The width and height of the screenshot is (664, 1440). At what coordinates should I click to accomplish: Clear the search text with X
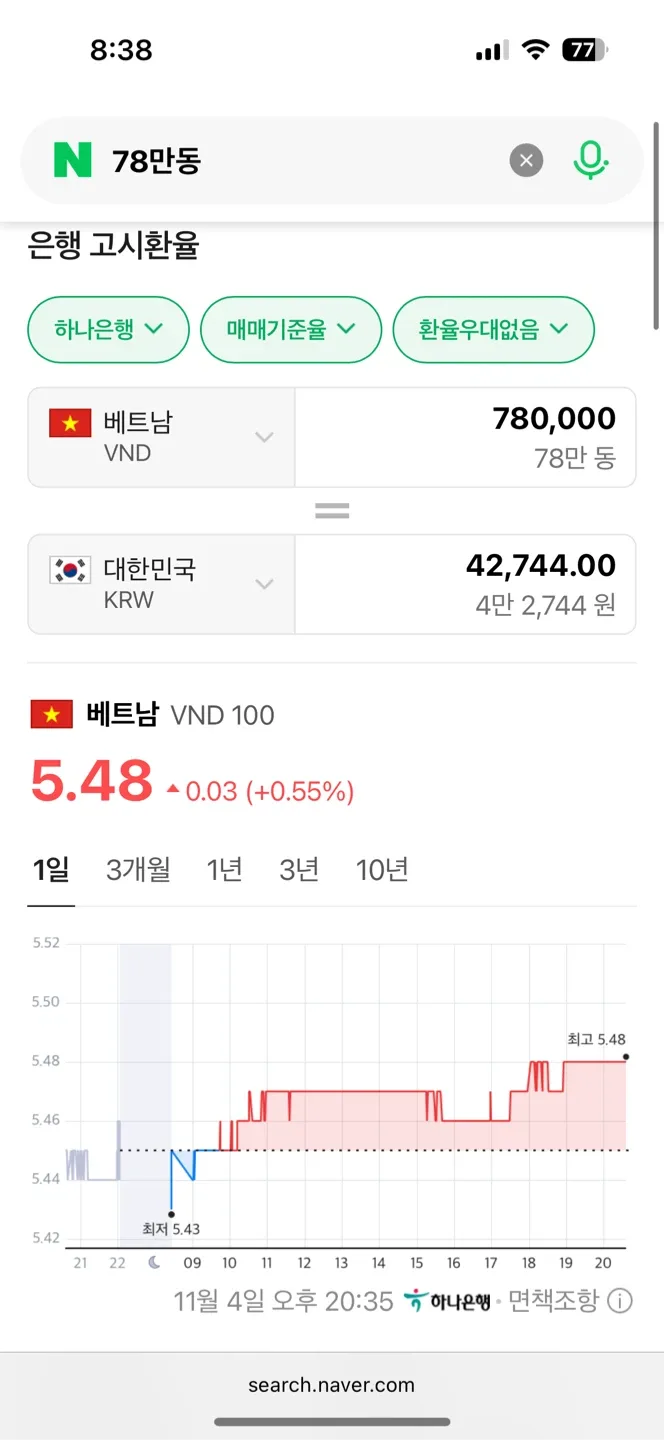526,160
